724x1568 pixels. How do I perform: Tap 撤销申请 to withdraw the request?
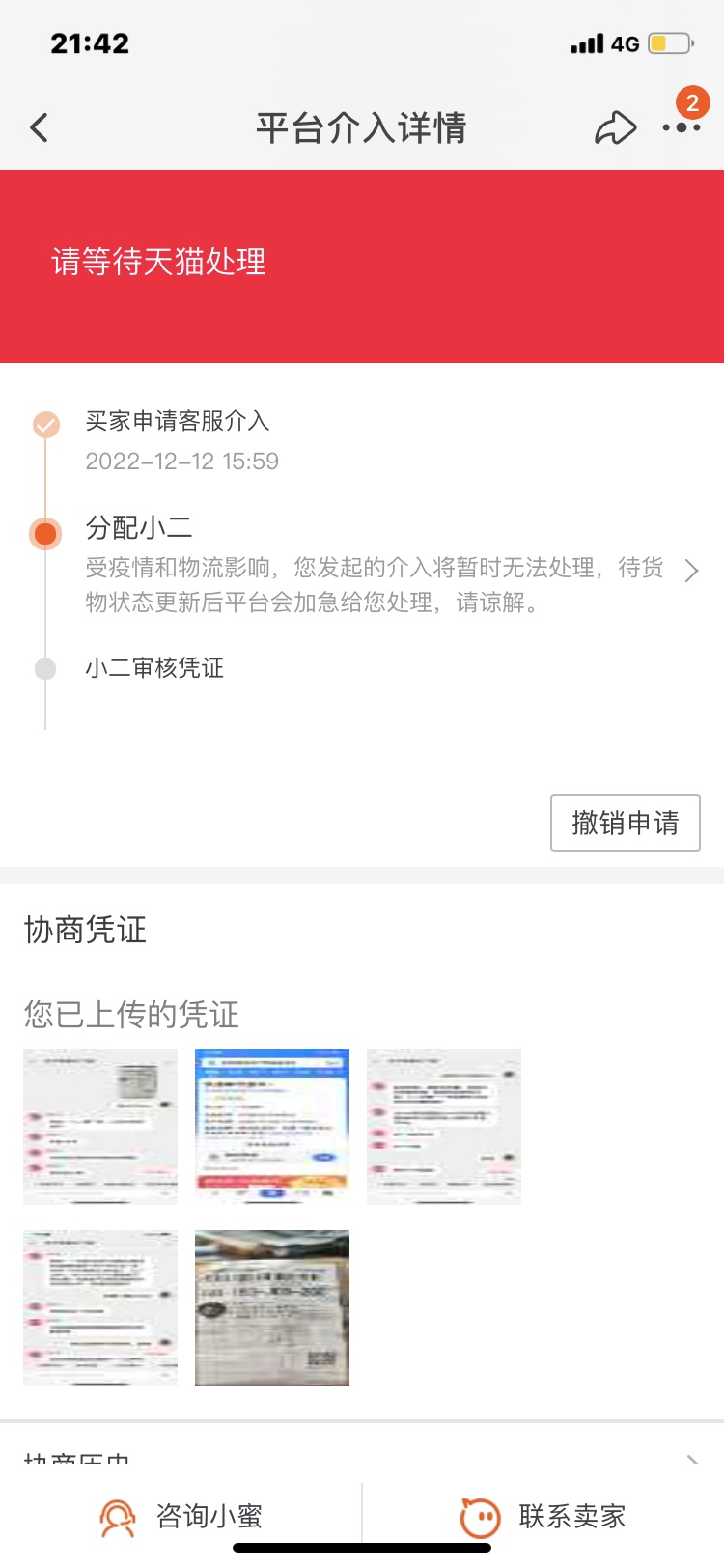pyautogui.click(x=626, y=823)
